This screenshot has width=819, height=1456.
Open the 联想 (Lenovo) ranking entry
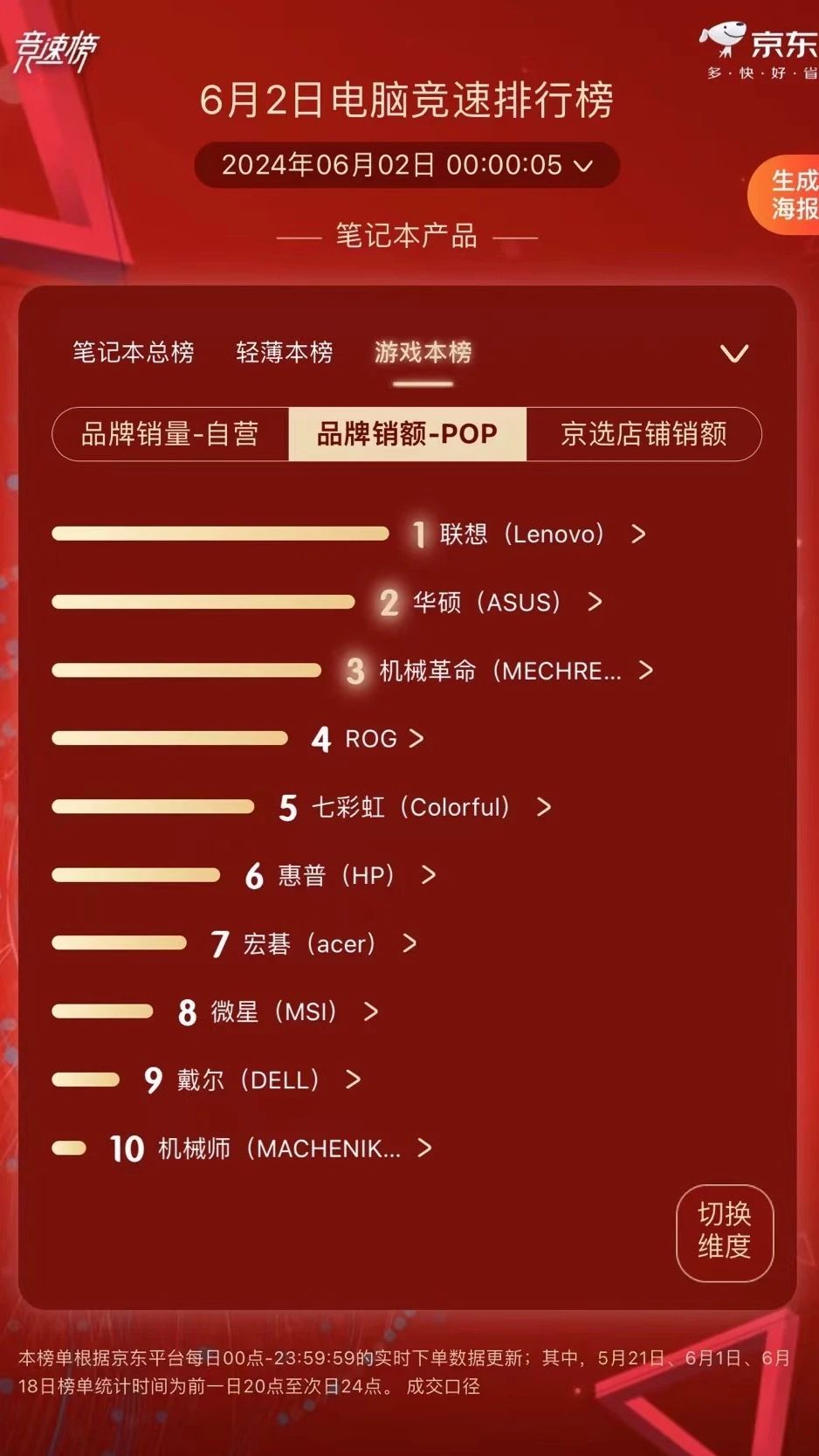[524, 534]
